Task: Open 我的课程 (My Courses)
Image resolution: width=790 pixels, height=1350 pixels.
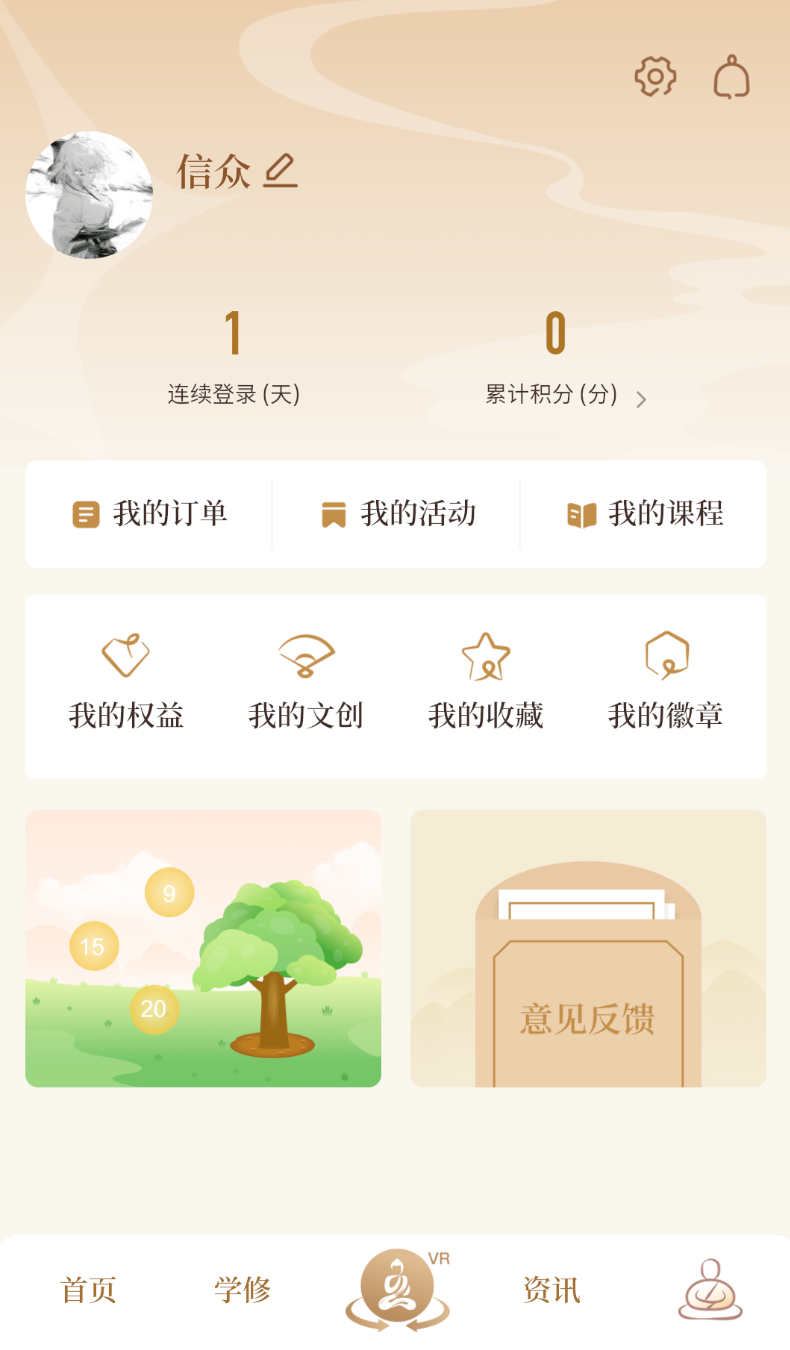Action: (x=645, y=514)
